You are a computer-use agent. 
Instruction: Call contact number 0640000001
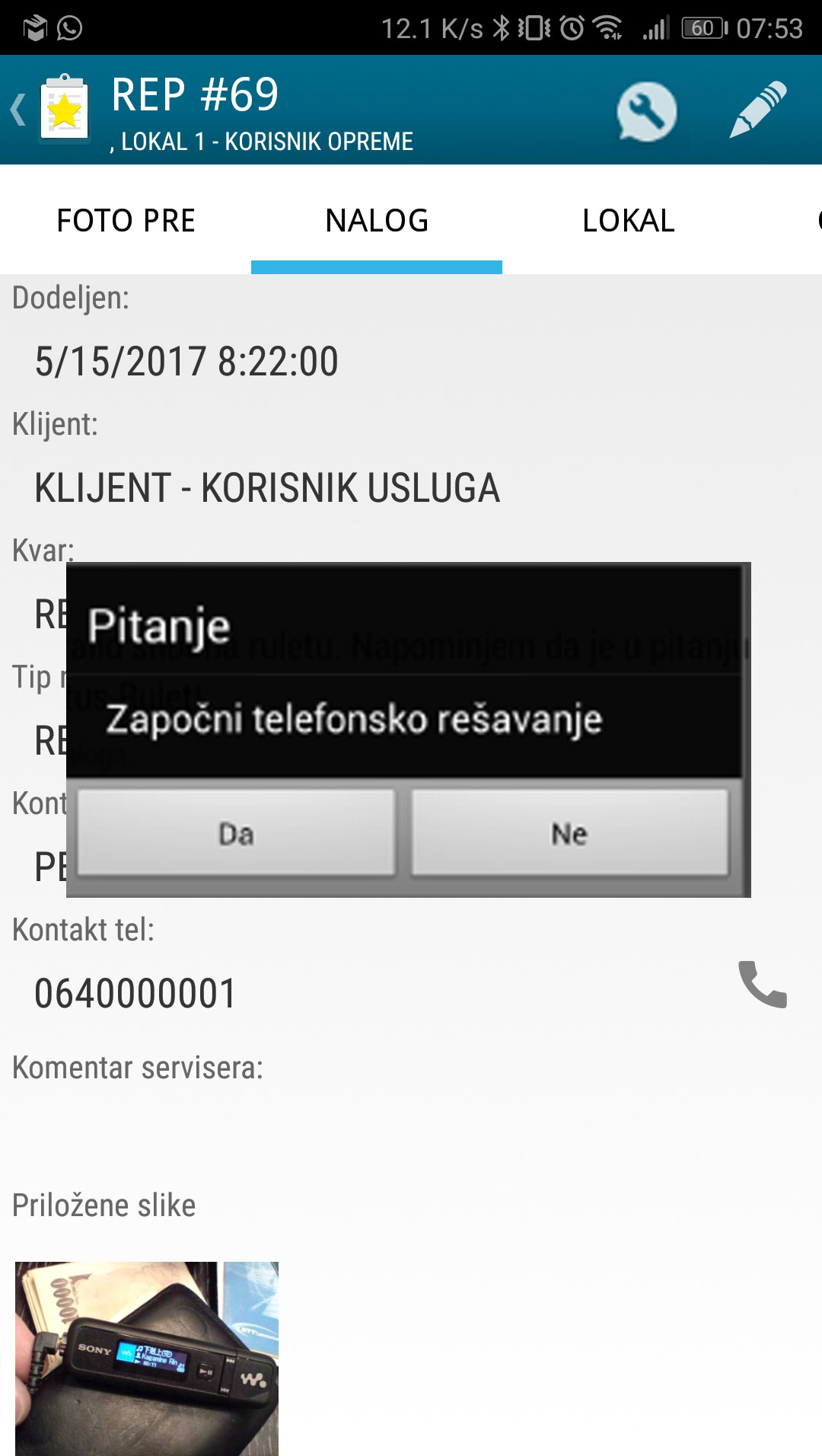(762, 985)
